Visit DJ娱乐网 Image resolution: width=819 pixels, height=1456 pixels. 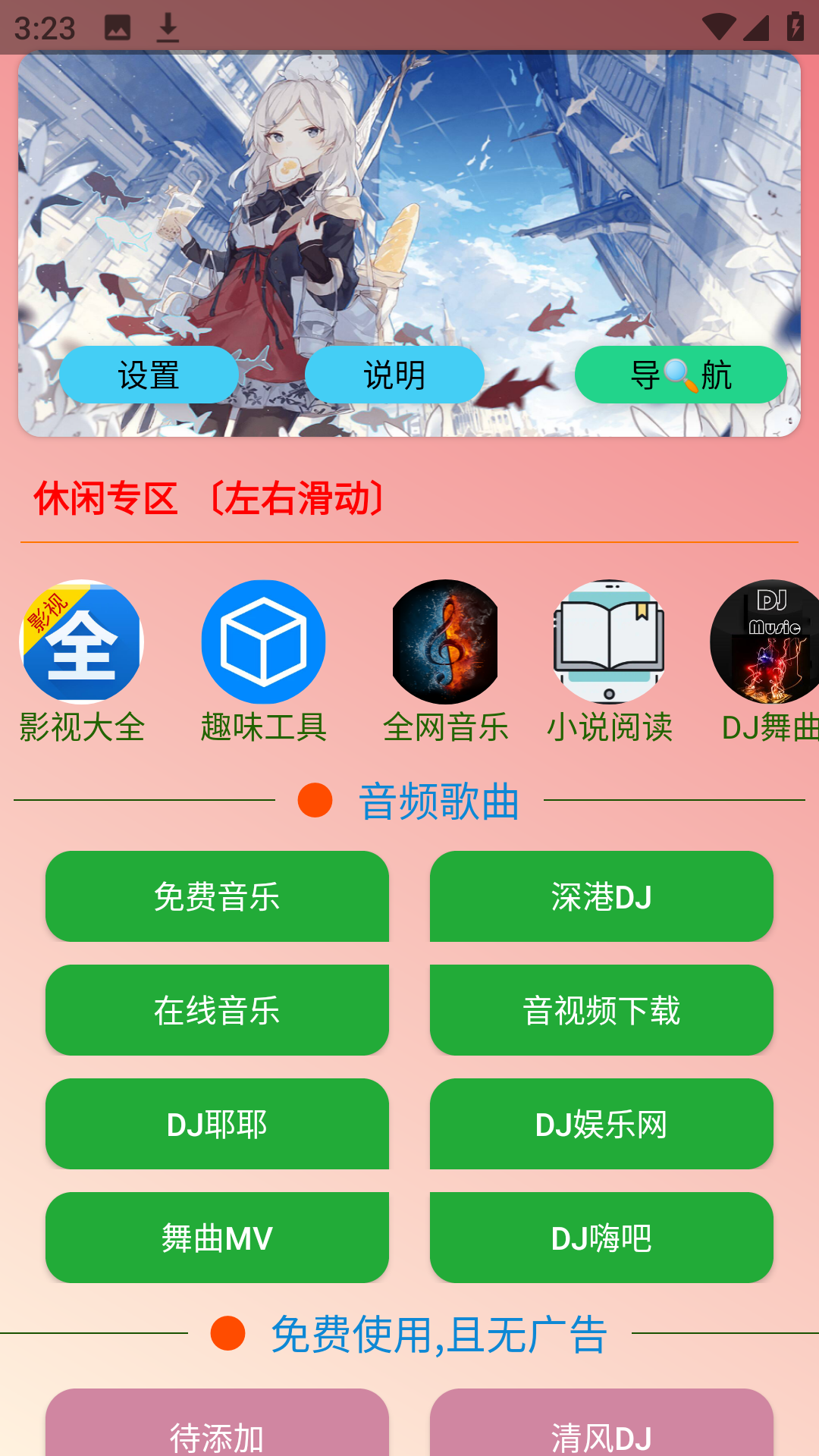601,1124
